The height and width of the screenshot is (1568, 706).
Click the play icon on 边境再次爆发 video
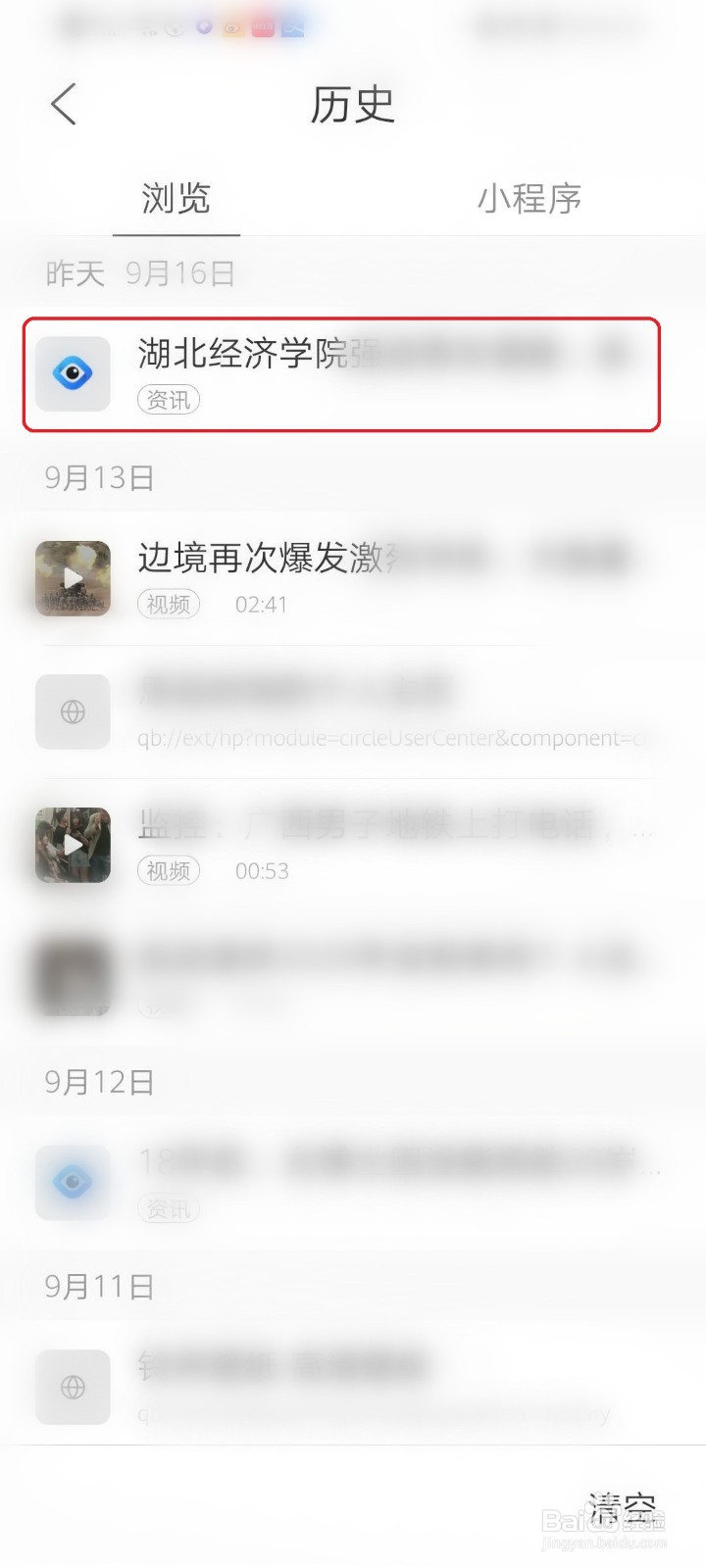click(x=73, y=578)
